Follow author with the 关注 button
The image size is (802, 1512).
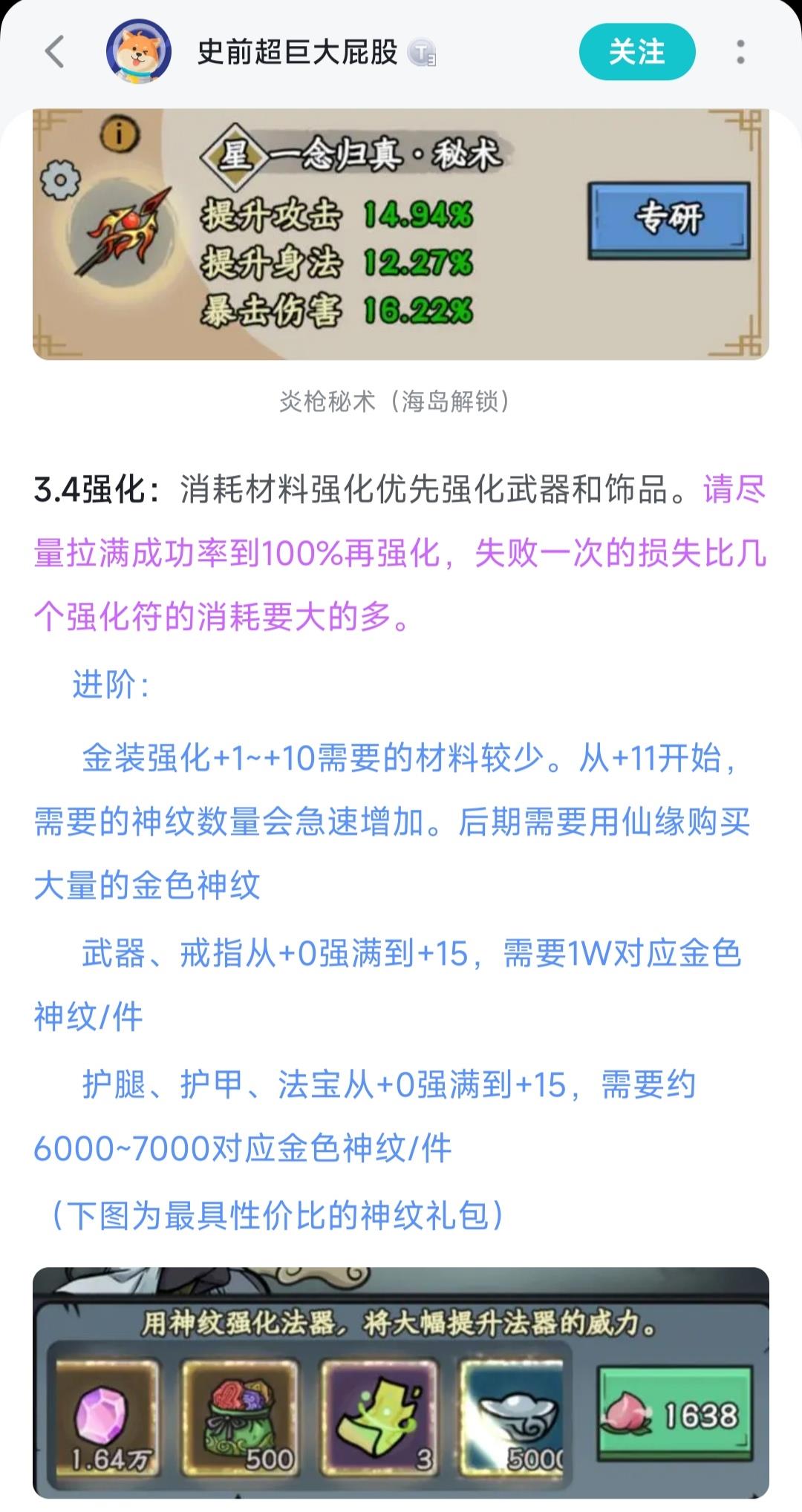coord(636,52)
